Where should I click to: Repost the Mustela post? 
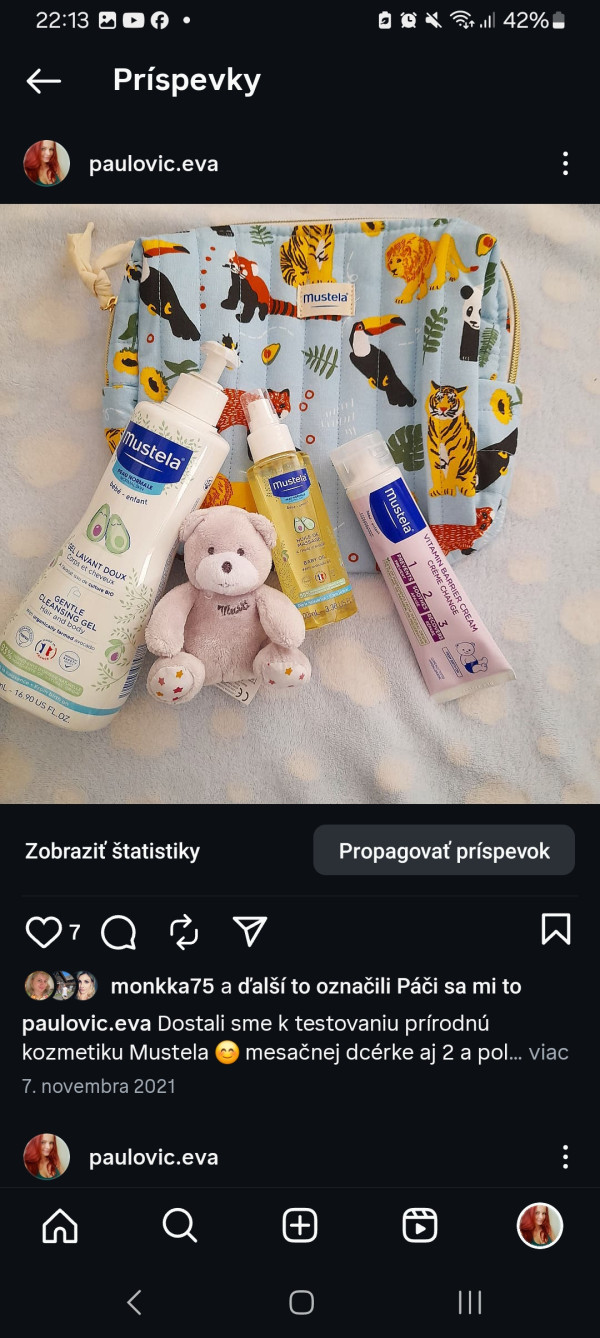pos(184,932)
